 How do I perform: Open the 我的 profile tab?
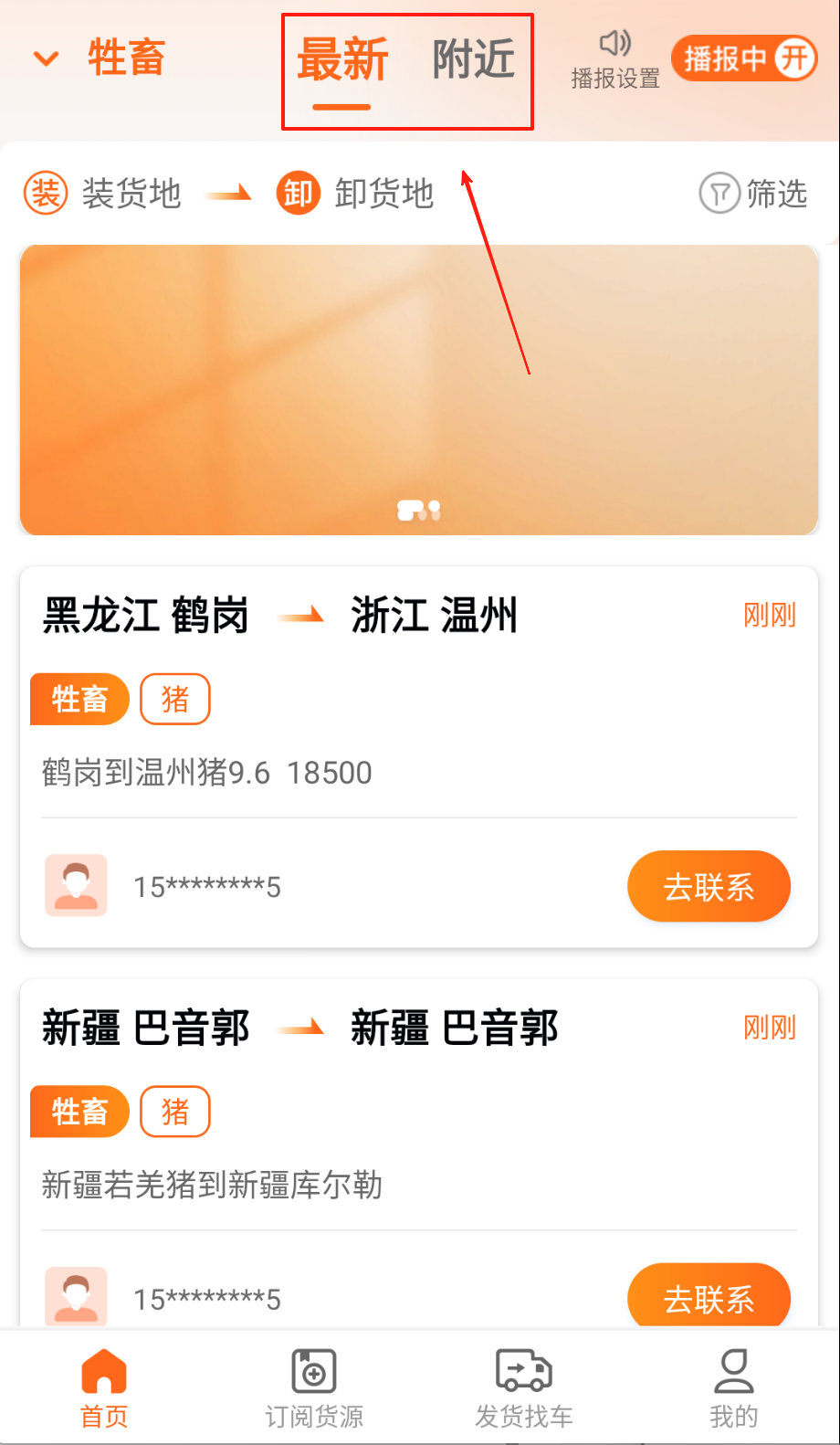[734, 1388]
